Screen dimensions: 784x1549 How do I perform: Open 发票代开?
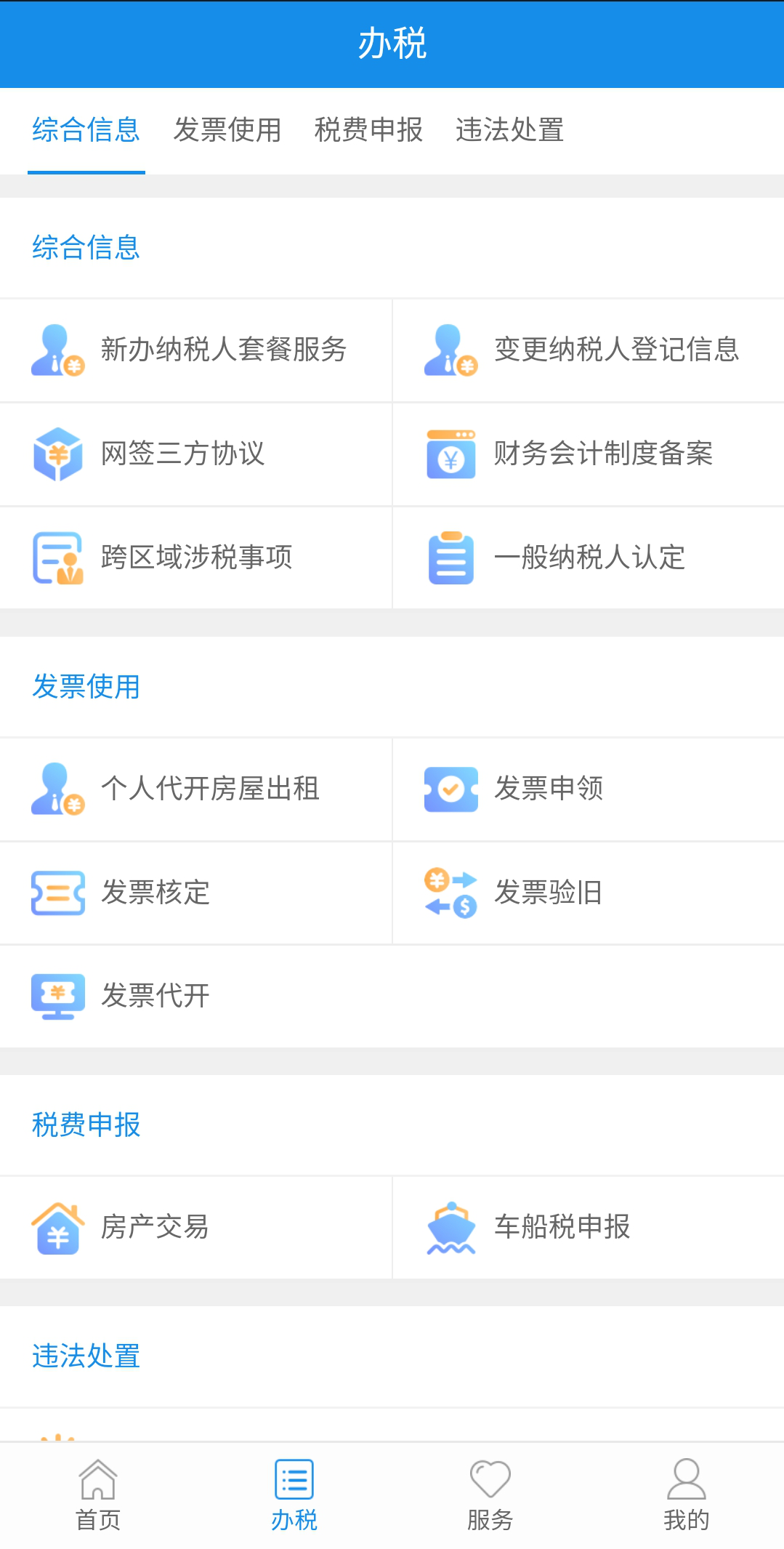point(196,996)
